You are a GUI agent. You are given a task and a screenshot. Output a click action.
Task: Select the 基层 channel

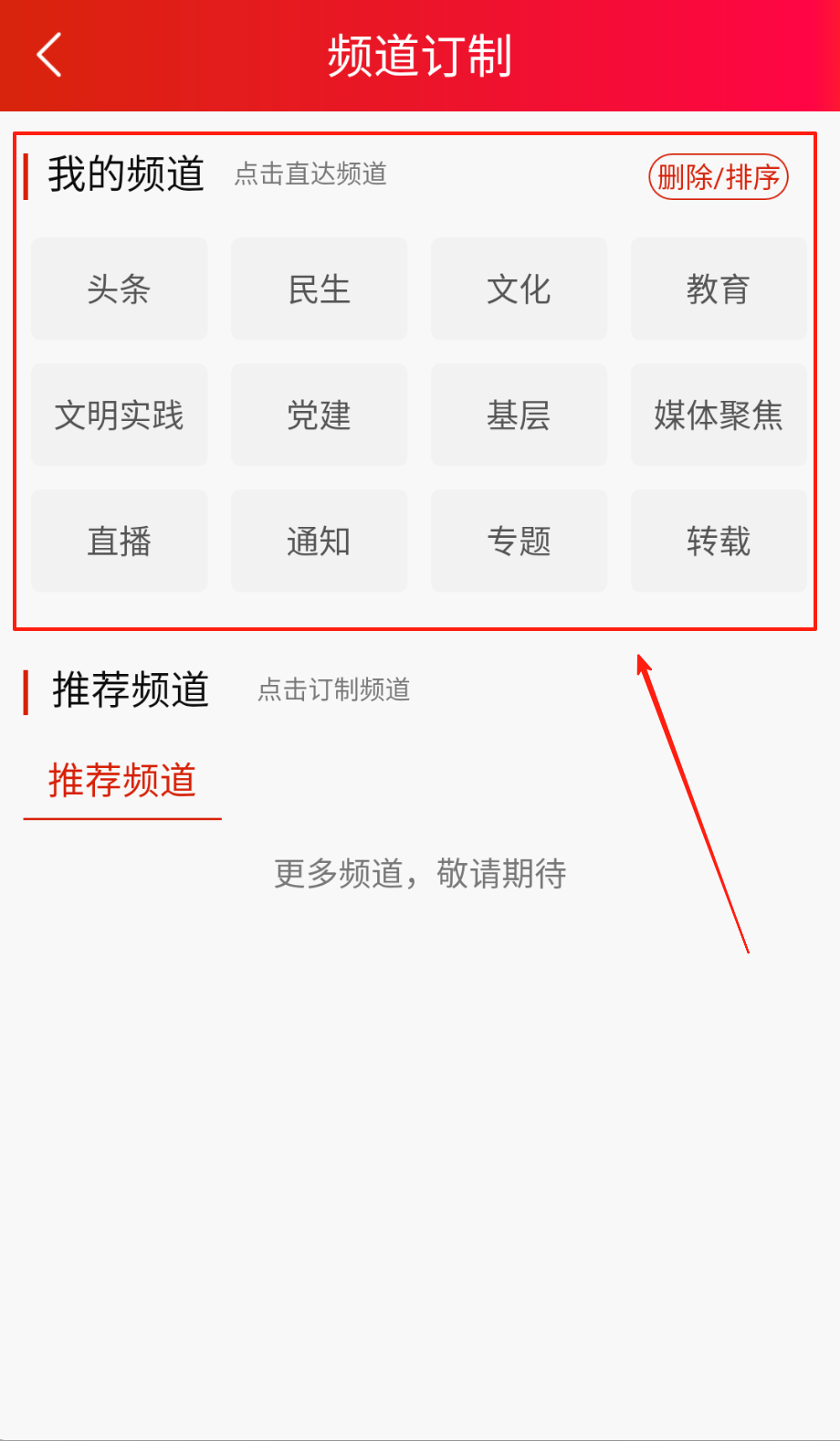519,415
